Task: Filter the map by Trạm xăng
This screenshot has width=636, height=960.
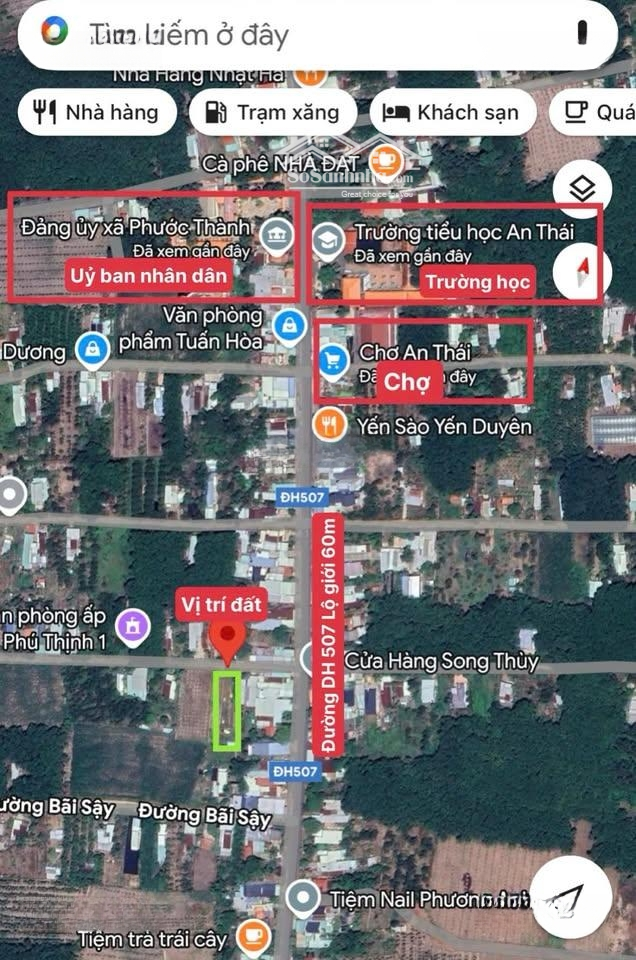Action: coord(272,112)
